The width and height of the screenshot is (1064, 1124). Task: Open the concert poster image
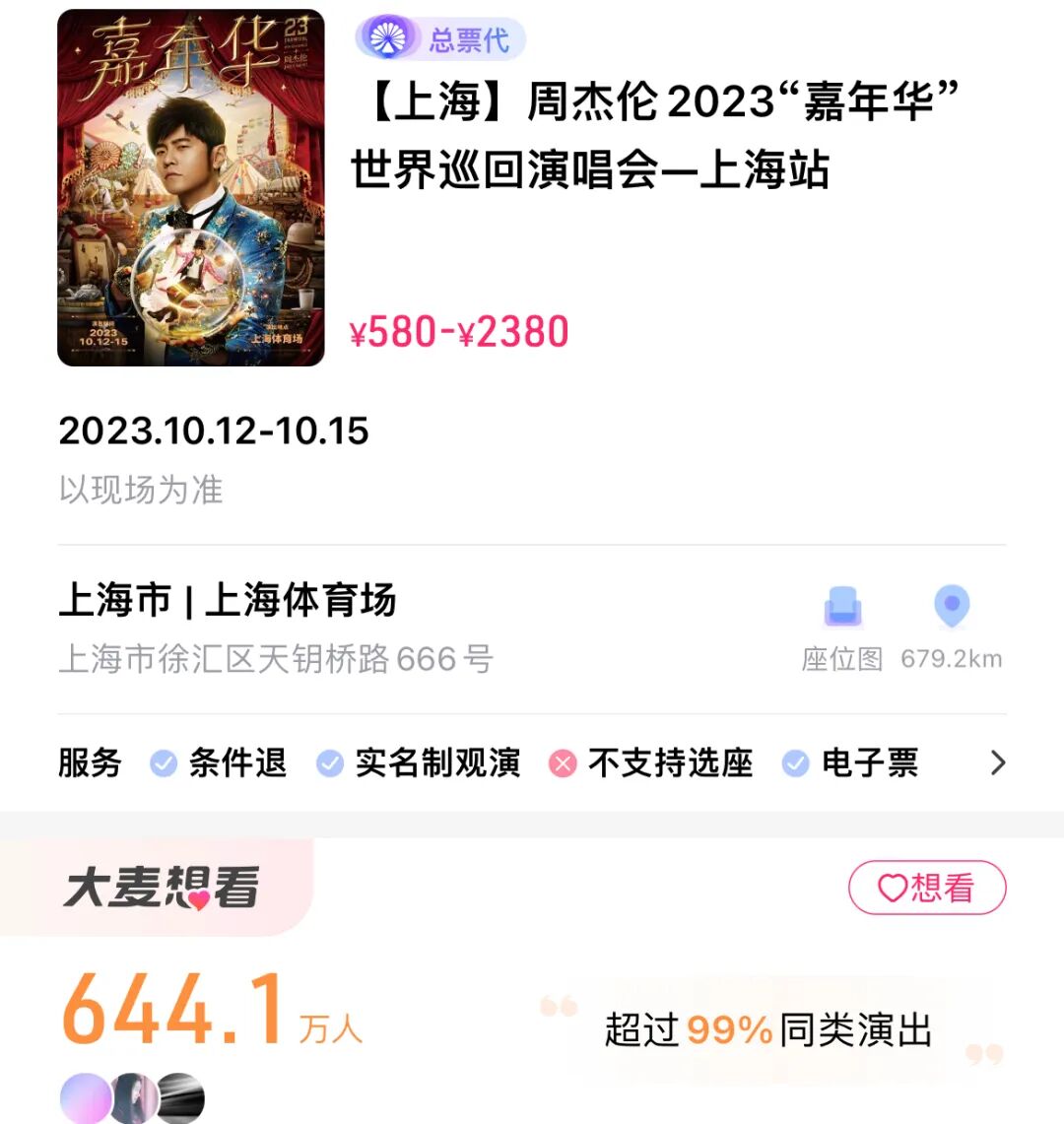[x=191, y=188]
